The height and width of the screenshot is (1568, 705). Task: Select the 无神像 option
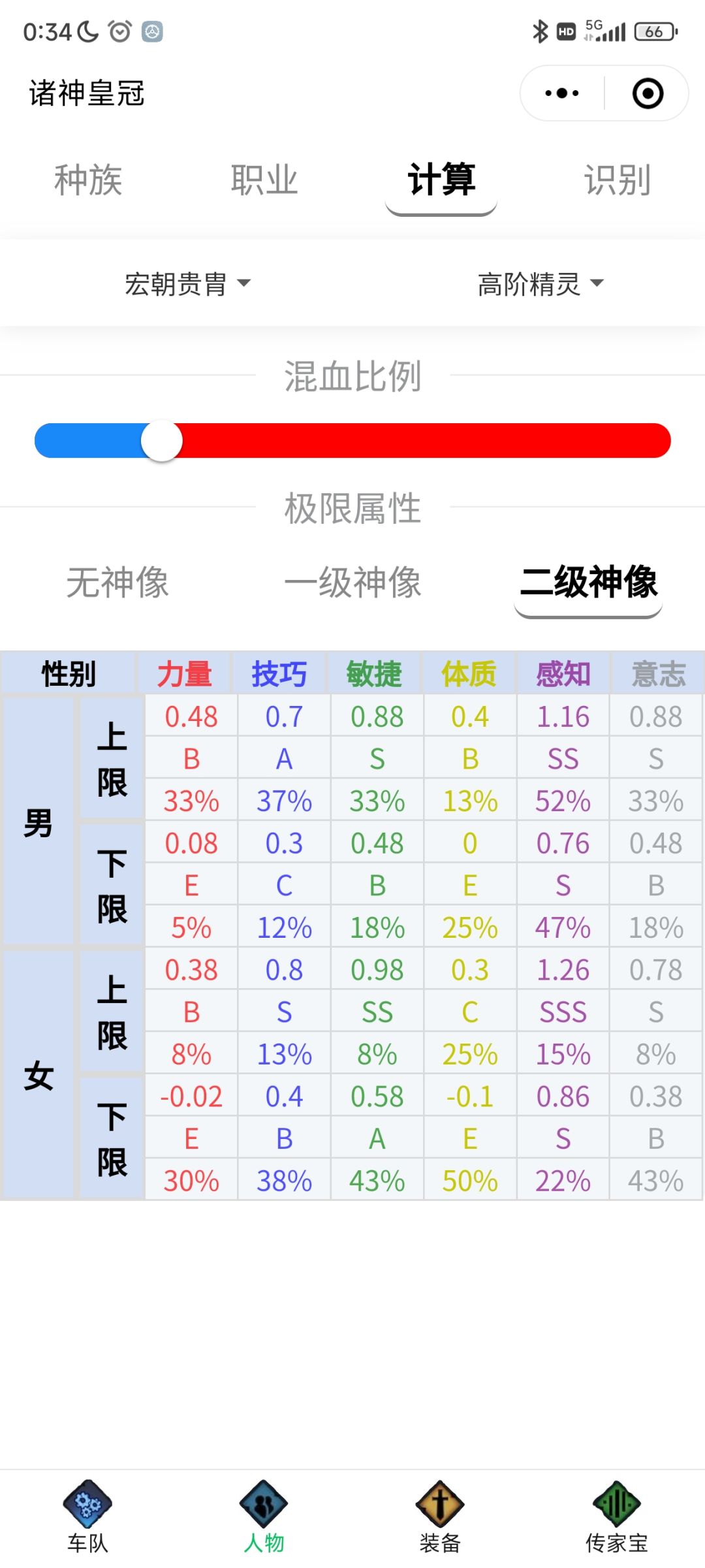click(117, 583)
